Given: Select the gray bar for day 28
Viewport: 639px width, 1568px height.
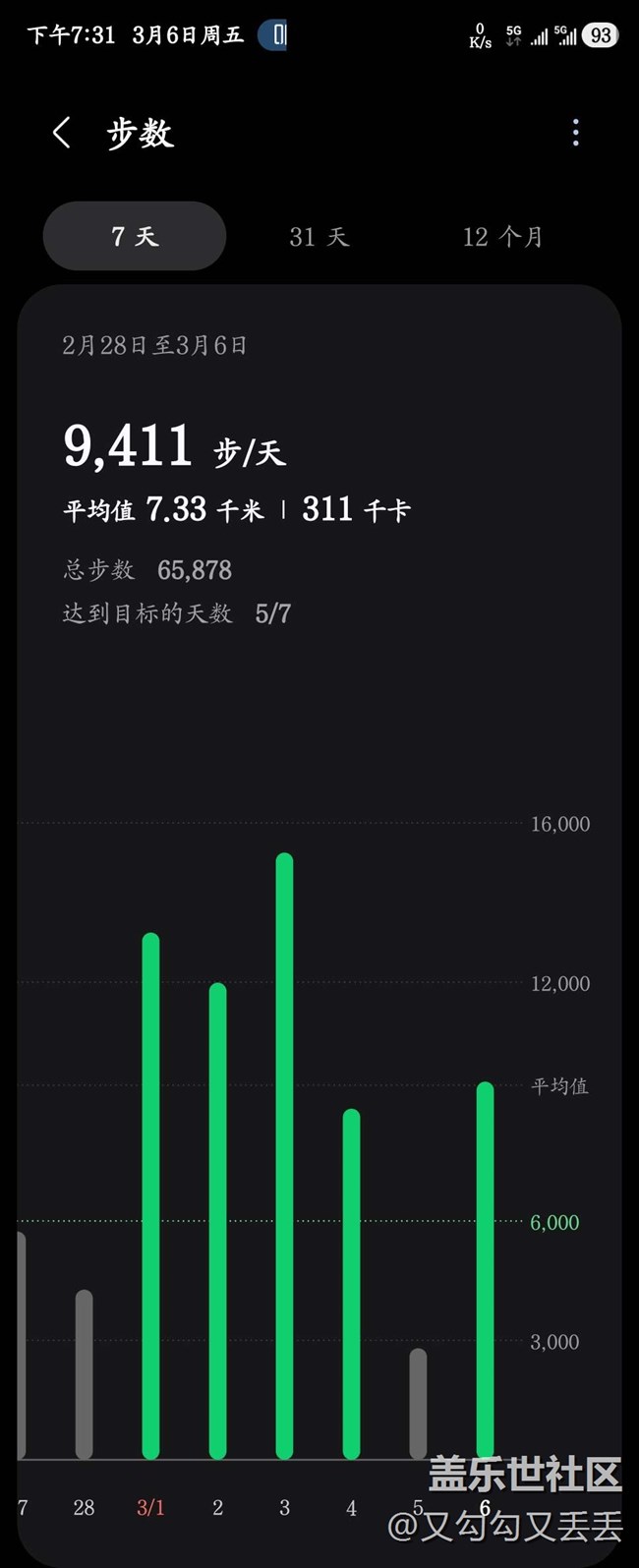Looking at the screenshot, I should 85,1374.
